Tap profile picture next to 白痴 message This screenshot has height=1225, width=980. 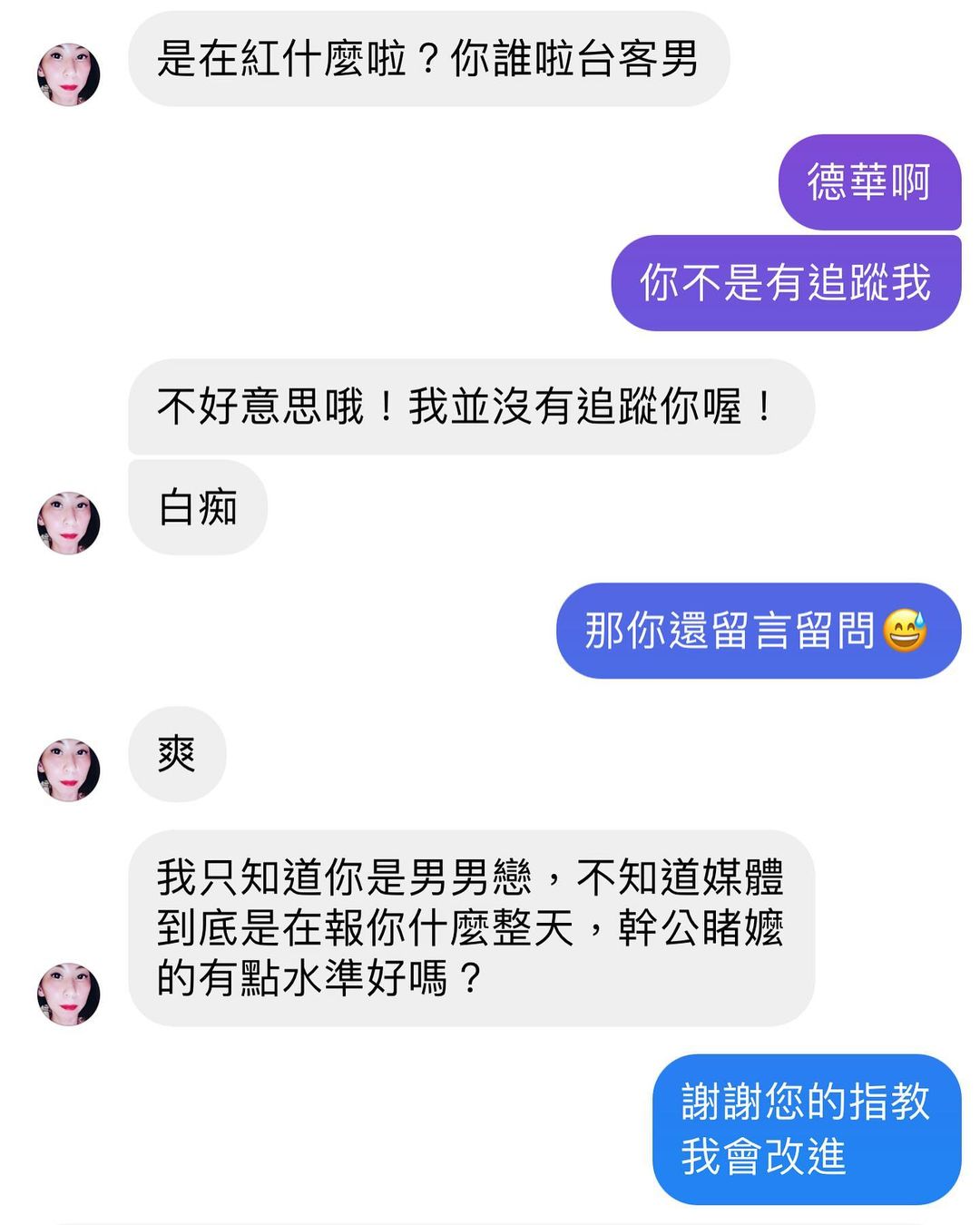[68, 523]
